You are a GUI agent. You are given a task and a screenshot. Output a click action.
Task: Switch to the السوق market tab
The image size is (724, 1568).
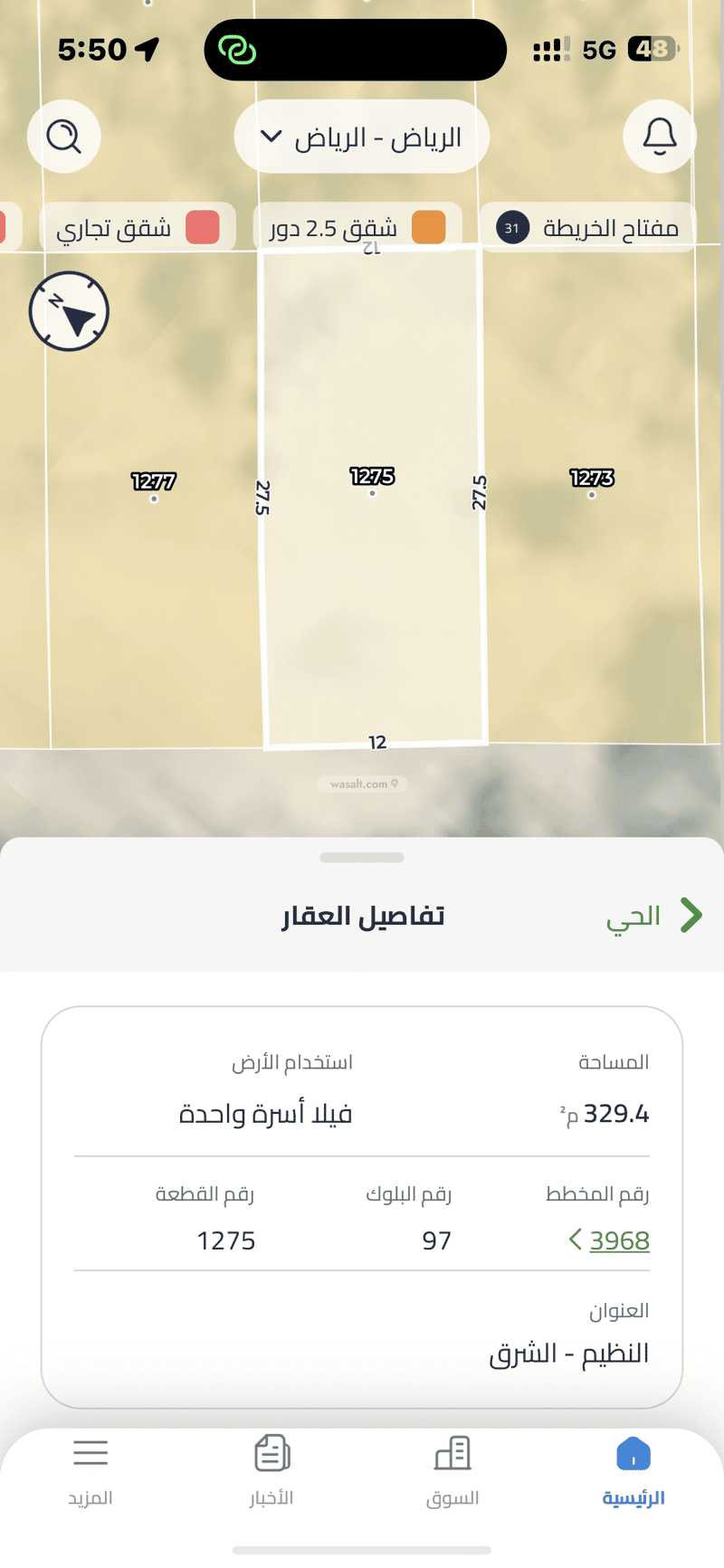tap(452, 1470)
